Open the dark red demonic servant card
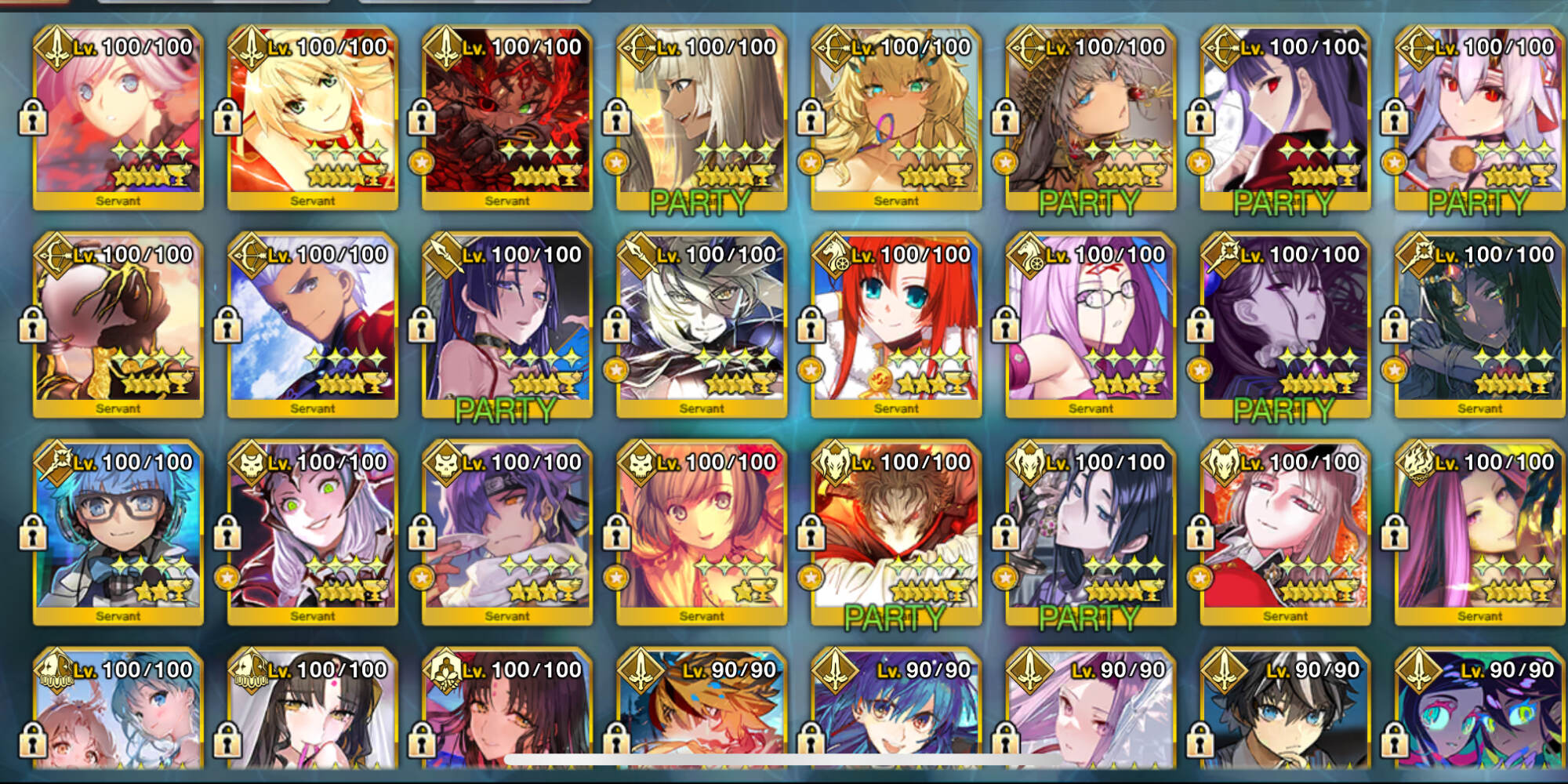1568x784 pixels. click(506, 118)
